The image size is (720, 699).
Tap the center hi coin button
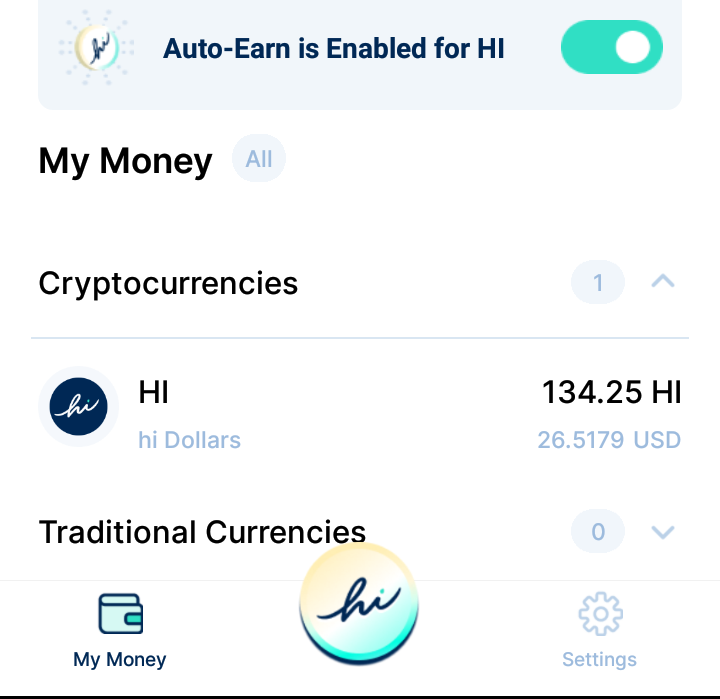[359, 606]
